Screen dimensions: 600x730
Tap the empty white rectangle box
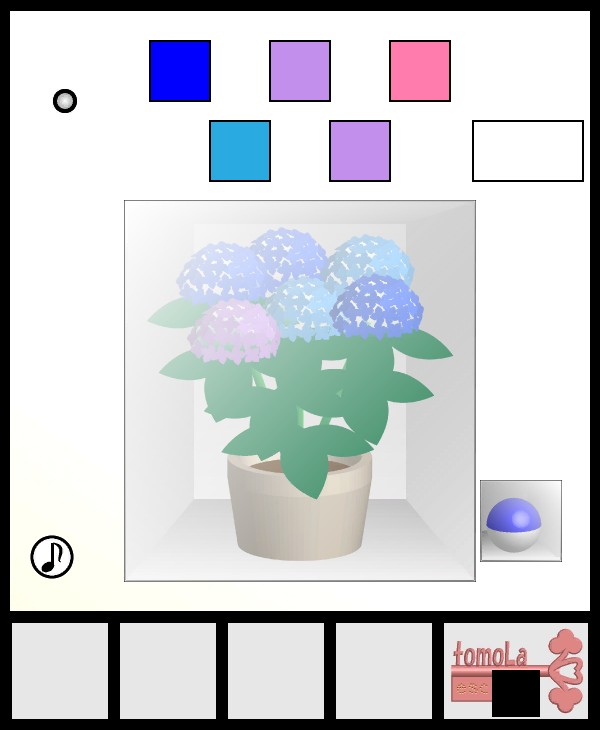tap(527, 151)
